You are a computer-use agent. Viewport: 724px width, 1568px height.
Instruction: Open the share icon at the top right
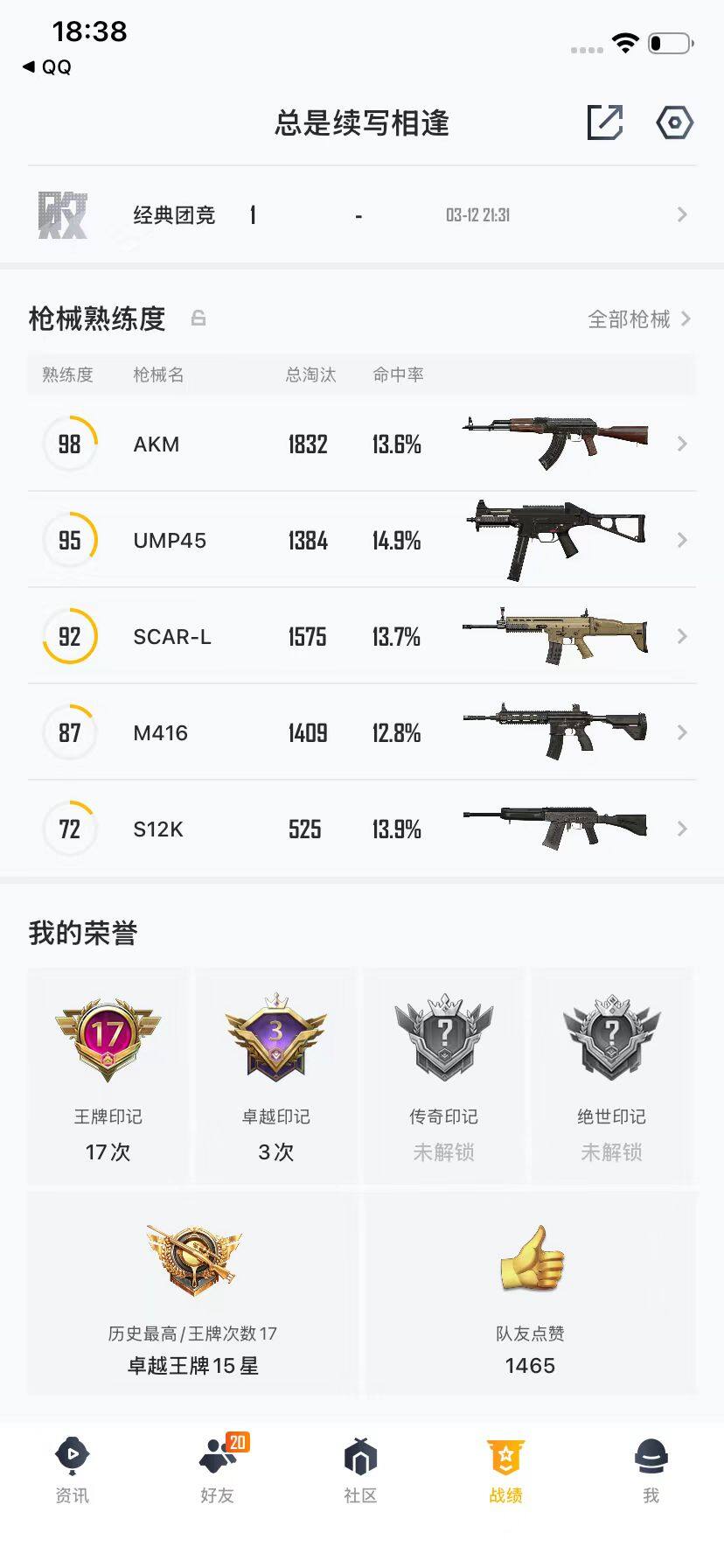(x=607, y=122)
